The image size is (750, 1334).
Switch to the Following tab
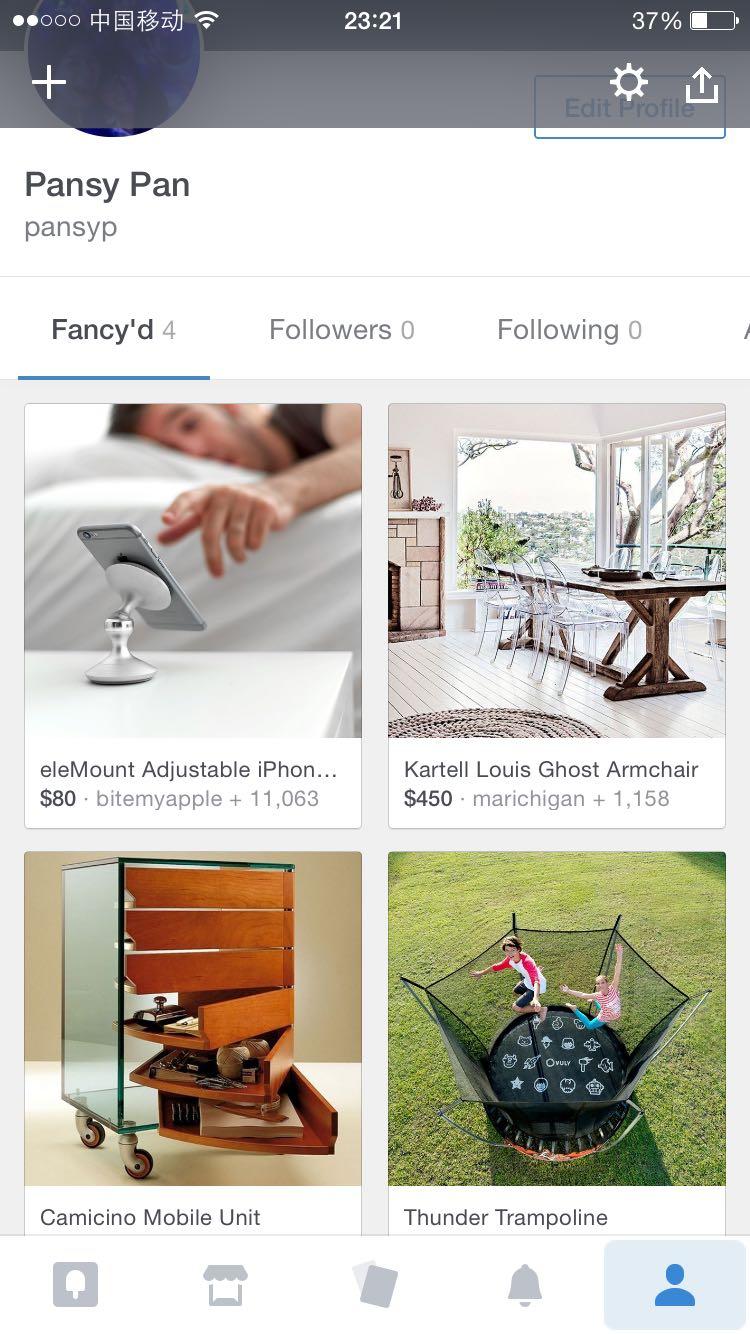569,330
